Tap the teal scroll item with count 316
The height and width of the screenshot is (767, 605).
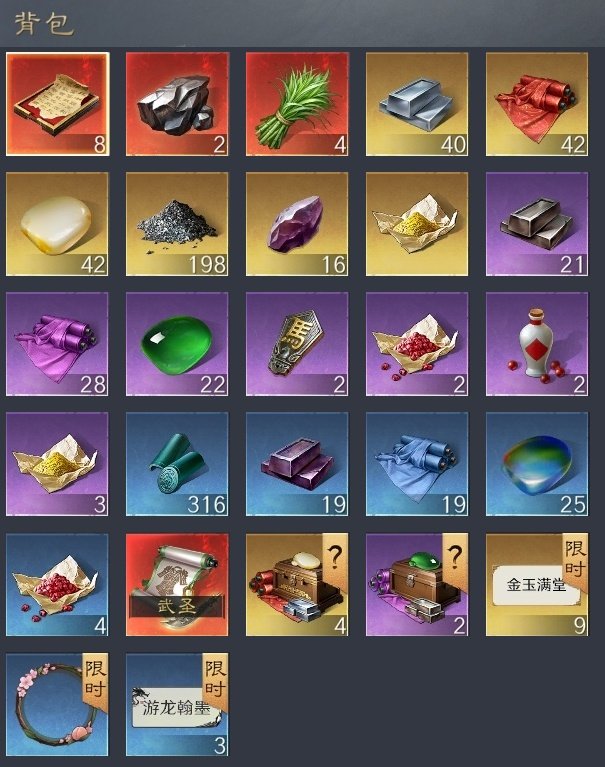(x=177, y=464)
